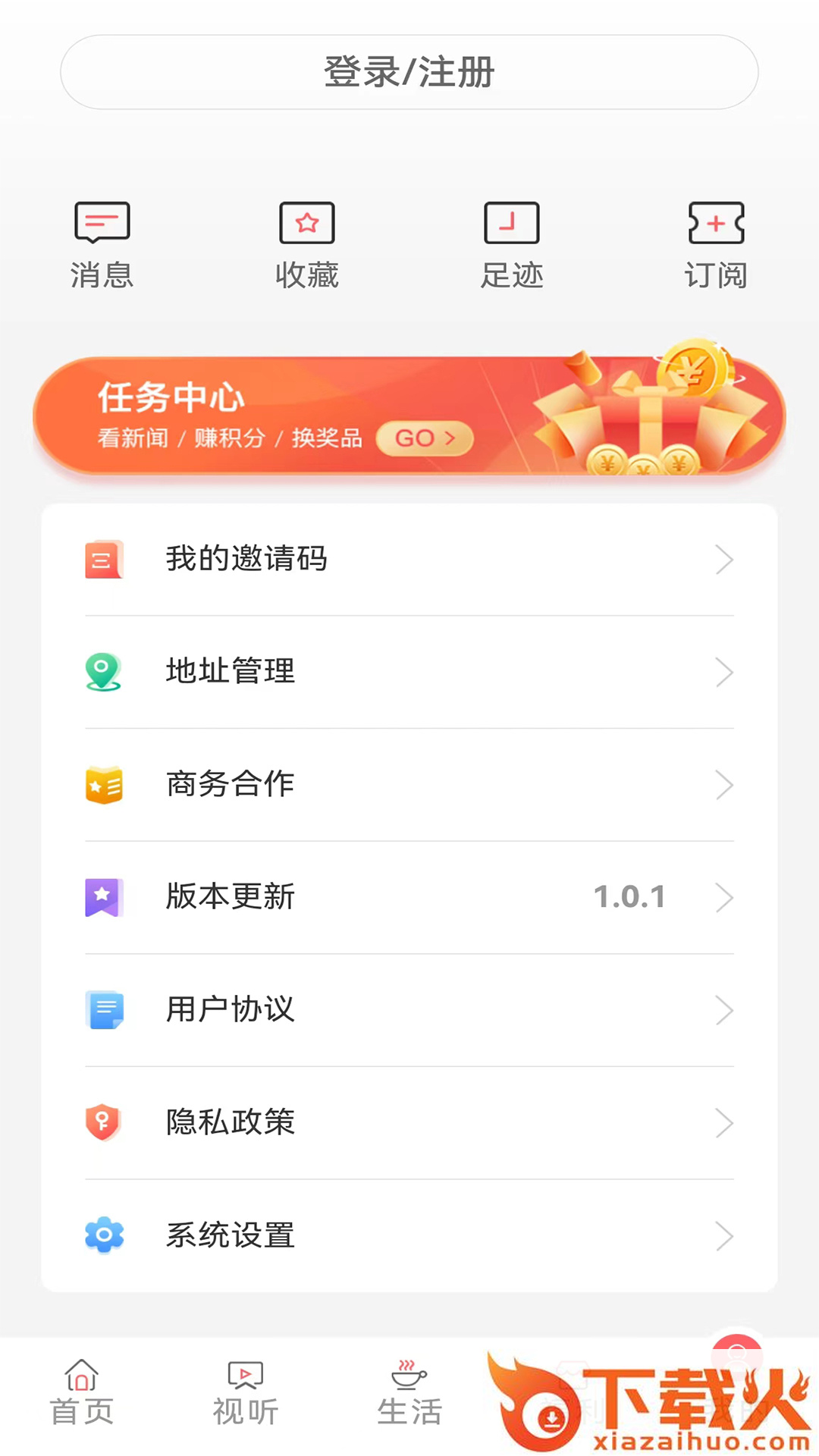Image resolution: width=819 pixels, height=1456 pixels.
Task: Open 收藏 favorites
Action: 307,244
